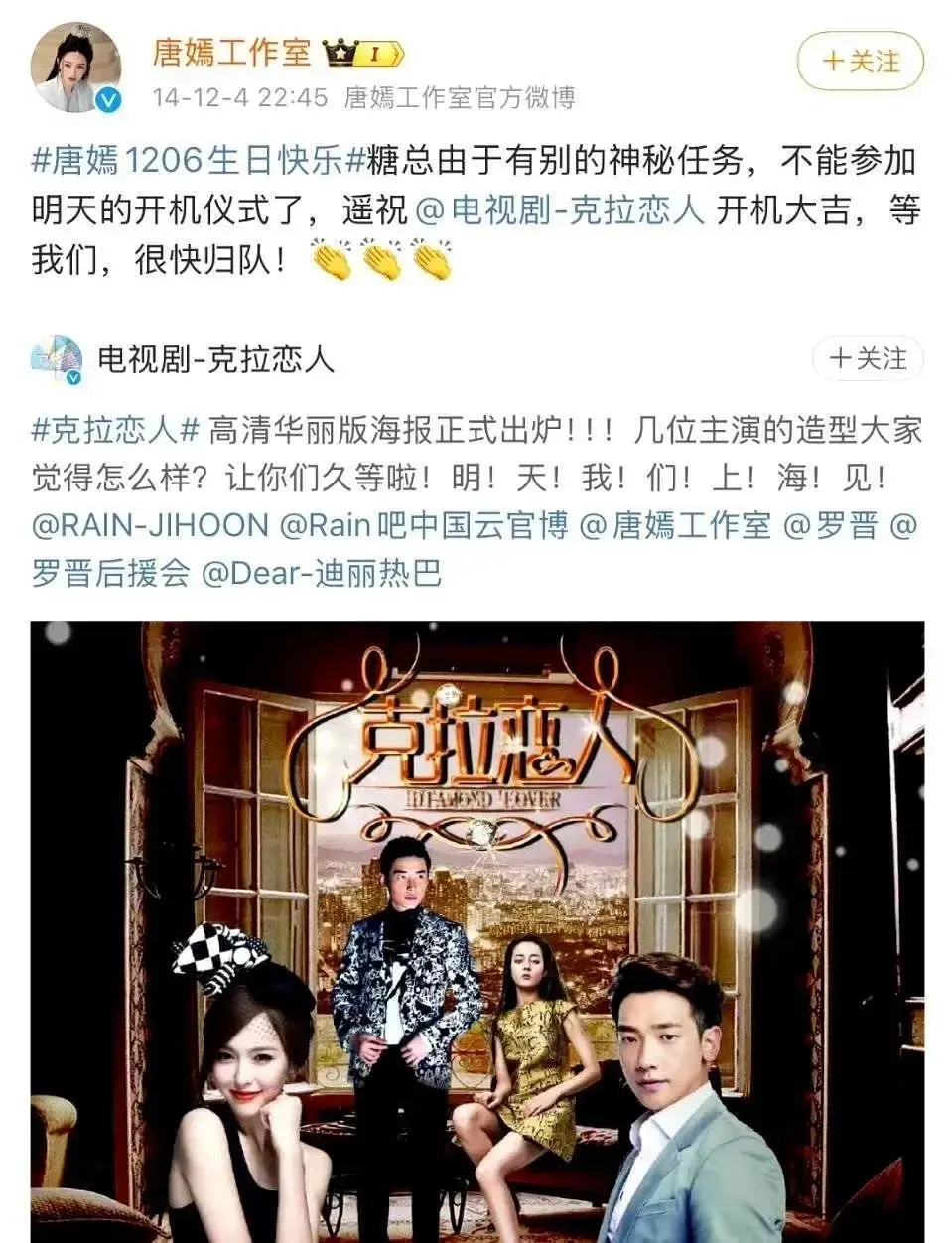The height and width of the screenshot is (1243, 952).
Task: Open the @RAIN-JIHOON mention
Action: (x=150, y=525)
